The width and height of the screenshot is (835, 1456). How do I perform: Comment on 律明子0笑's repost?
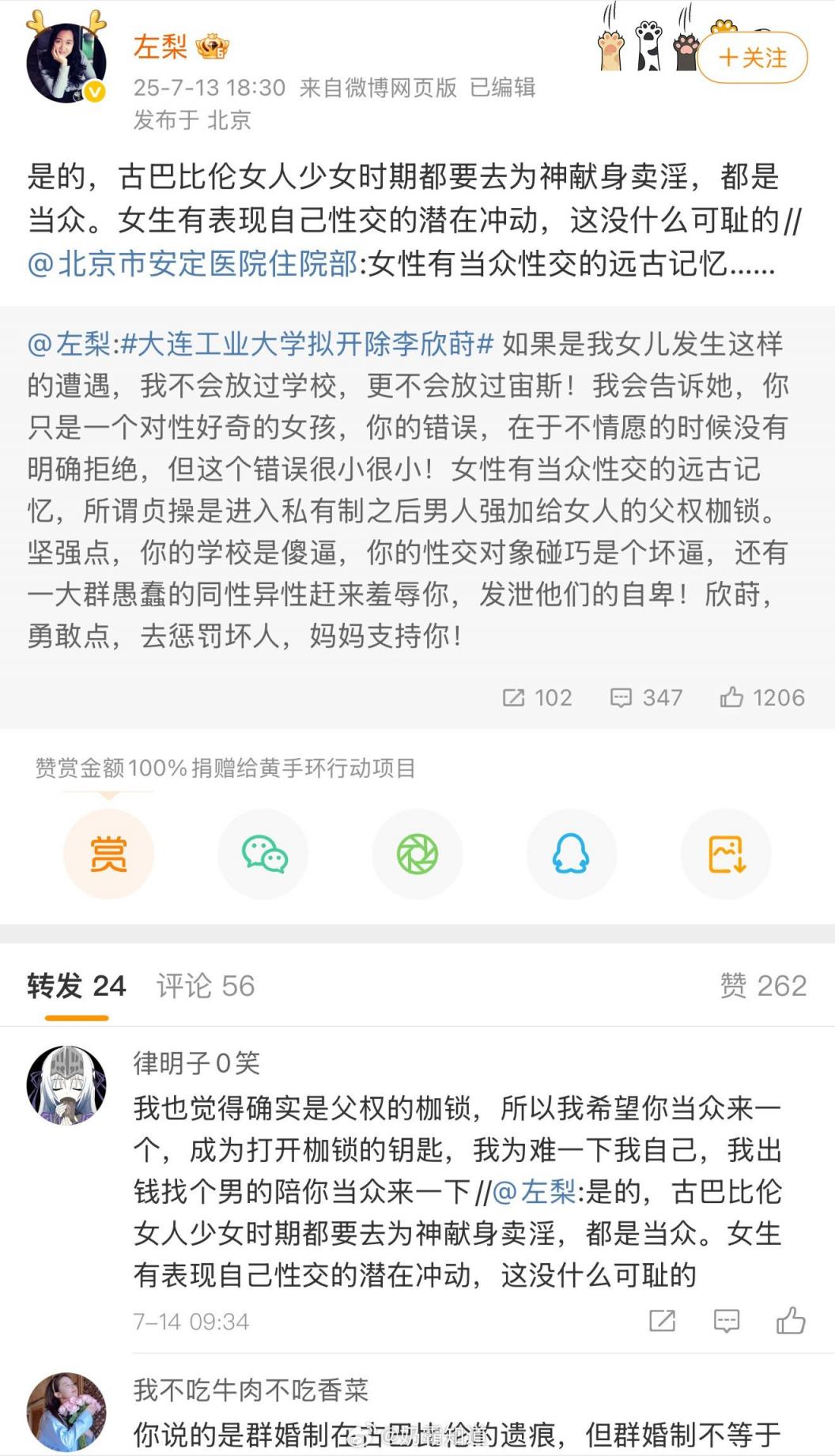(726, 1321)
